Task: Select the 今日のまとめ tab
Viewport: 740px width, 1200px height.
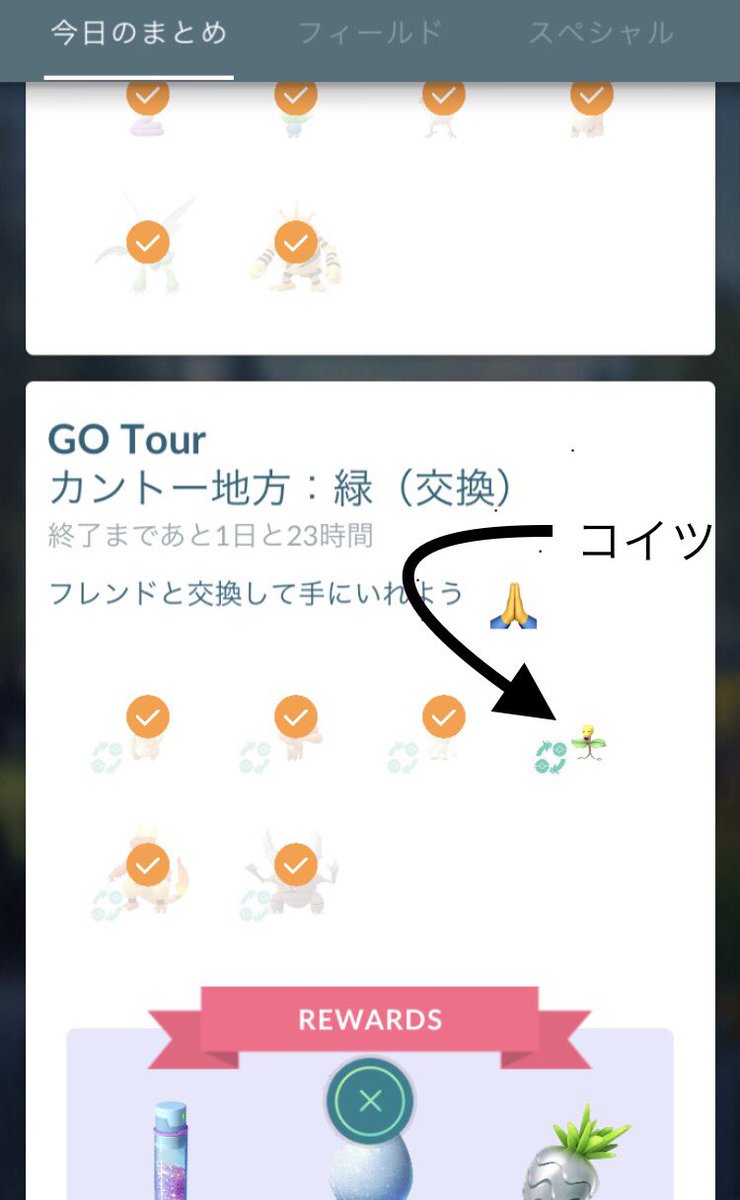Action: [x=139, y=32]
